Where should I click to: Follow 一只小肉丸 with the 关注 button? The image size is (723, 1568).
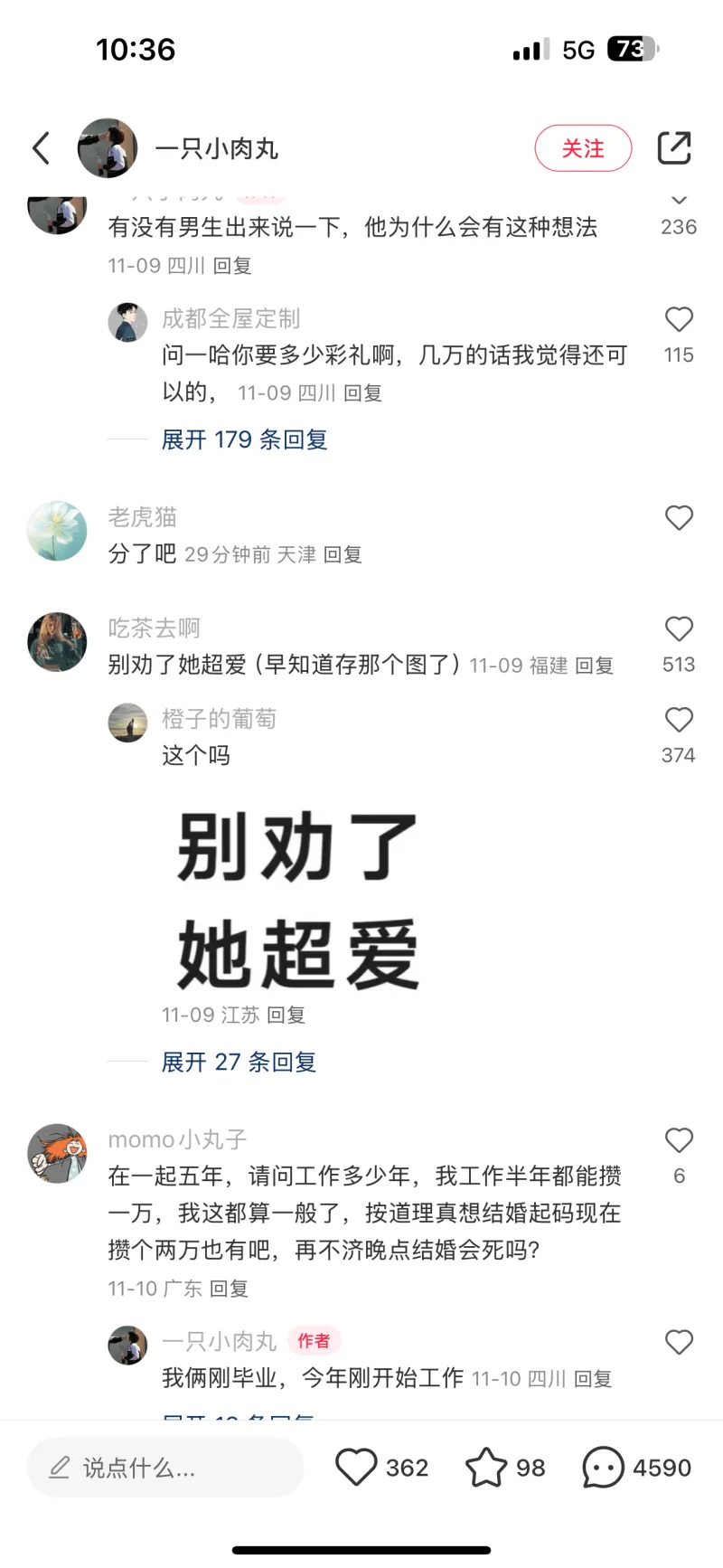click(x=583, y=148)
